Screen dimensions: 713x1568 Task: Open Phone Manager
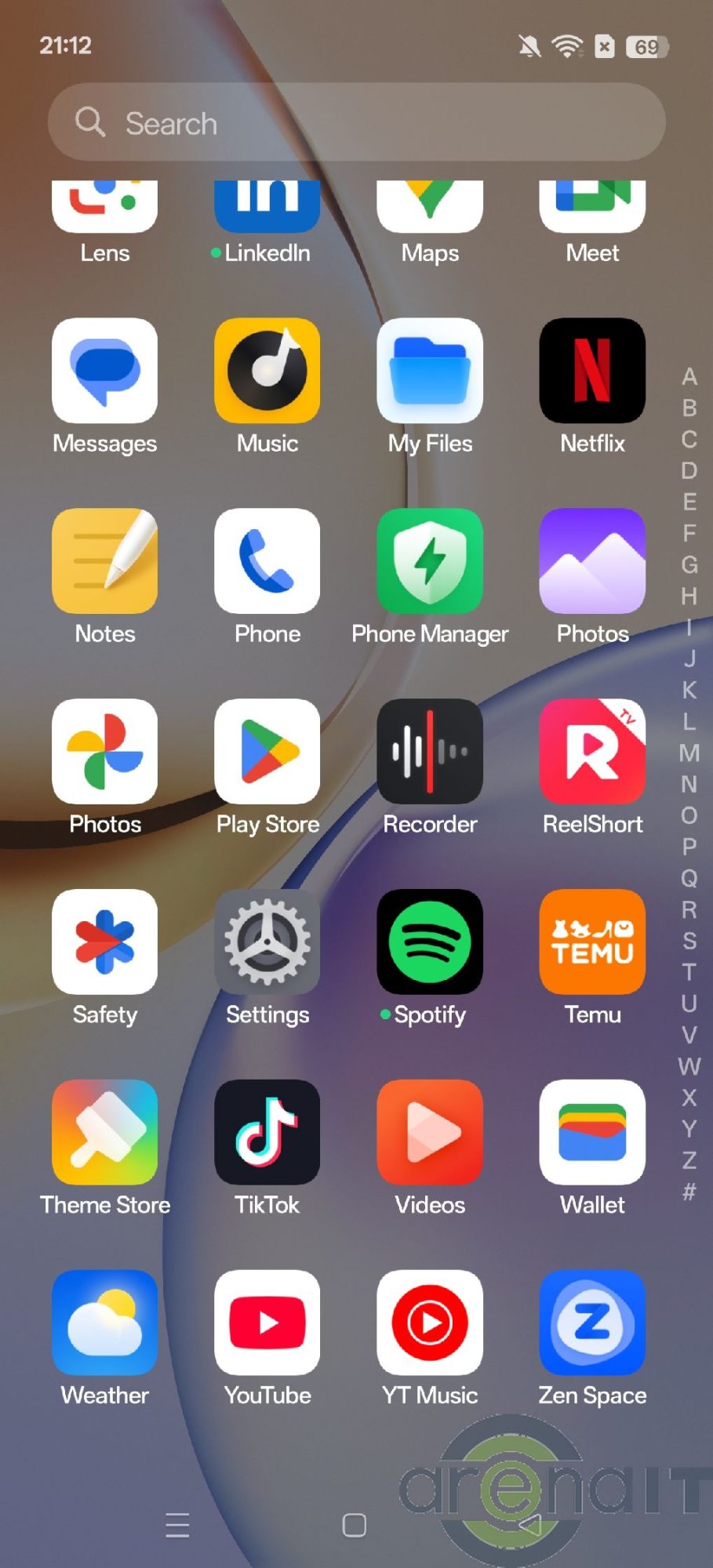pyautogui.click(x=430, y=561)
